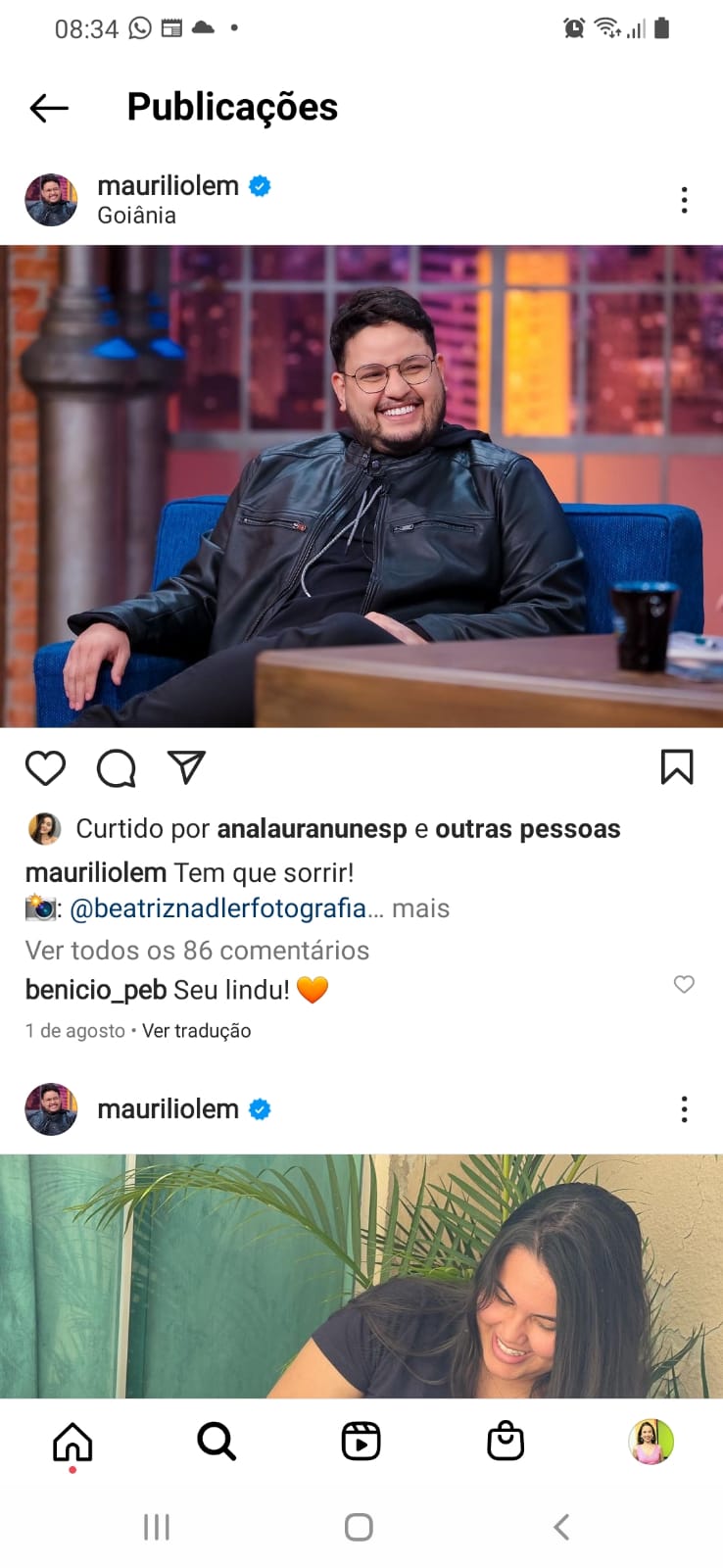
Task: Open overflow menu on the second mauriliolem post
Action: point(684,1109)
